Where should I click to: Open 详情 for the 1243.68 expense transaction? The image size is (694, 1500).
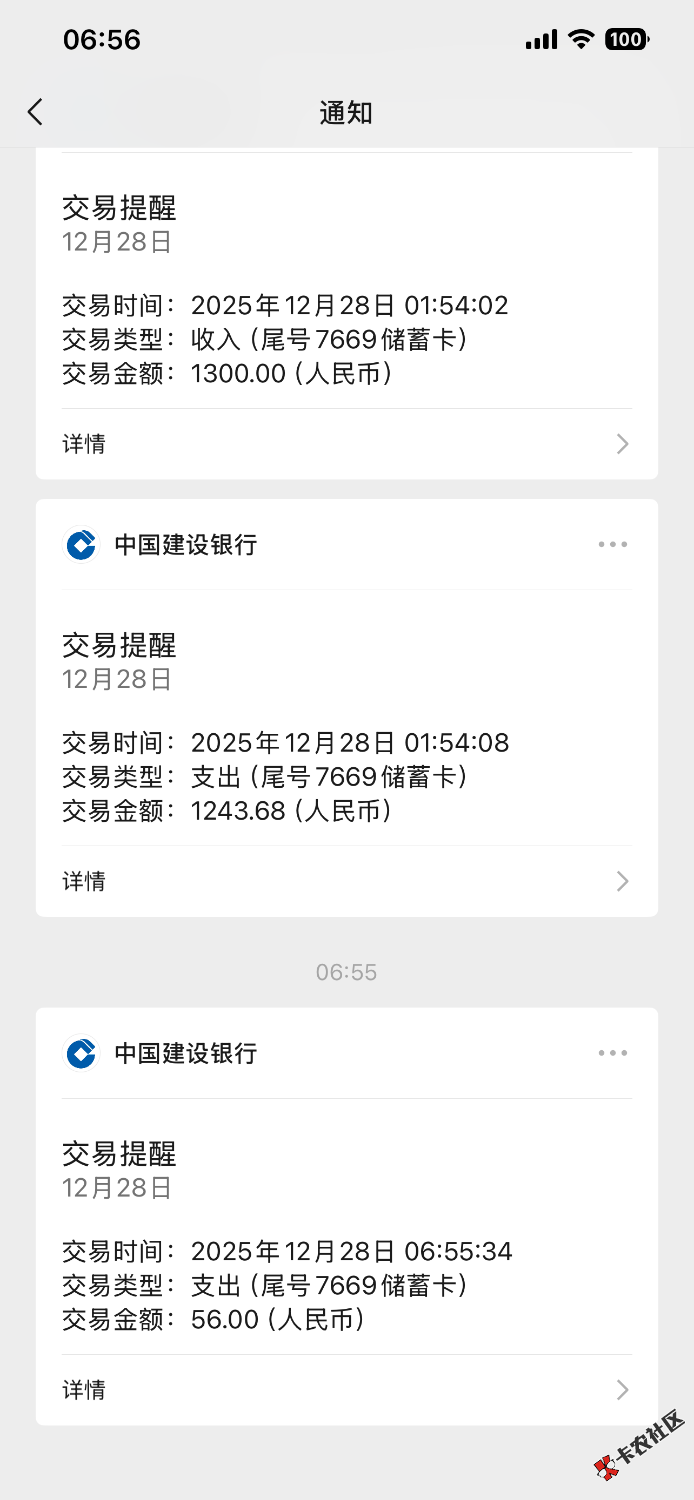[346, 881]
